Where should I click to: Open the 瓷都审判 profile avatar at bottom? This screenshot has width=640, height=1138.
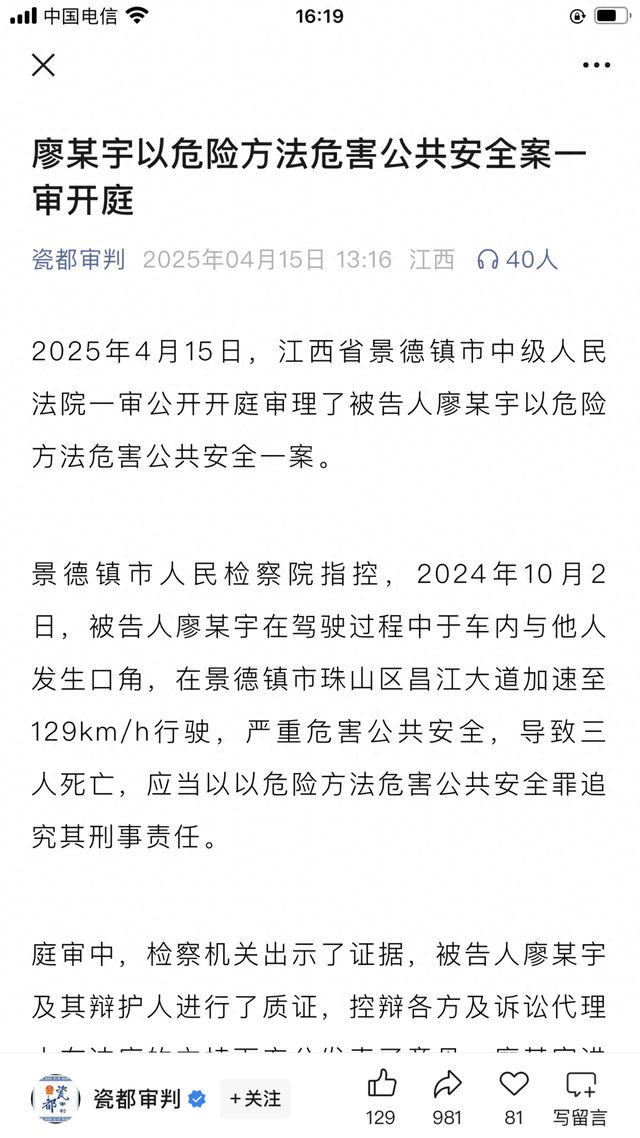point(57,1099)
